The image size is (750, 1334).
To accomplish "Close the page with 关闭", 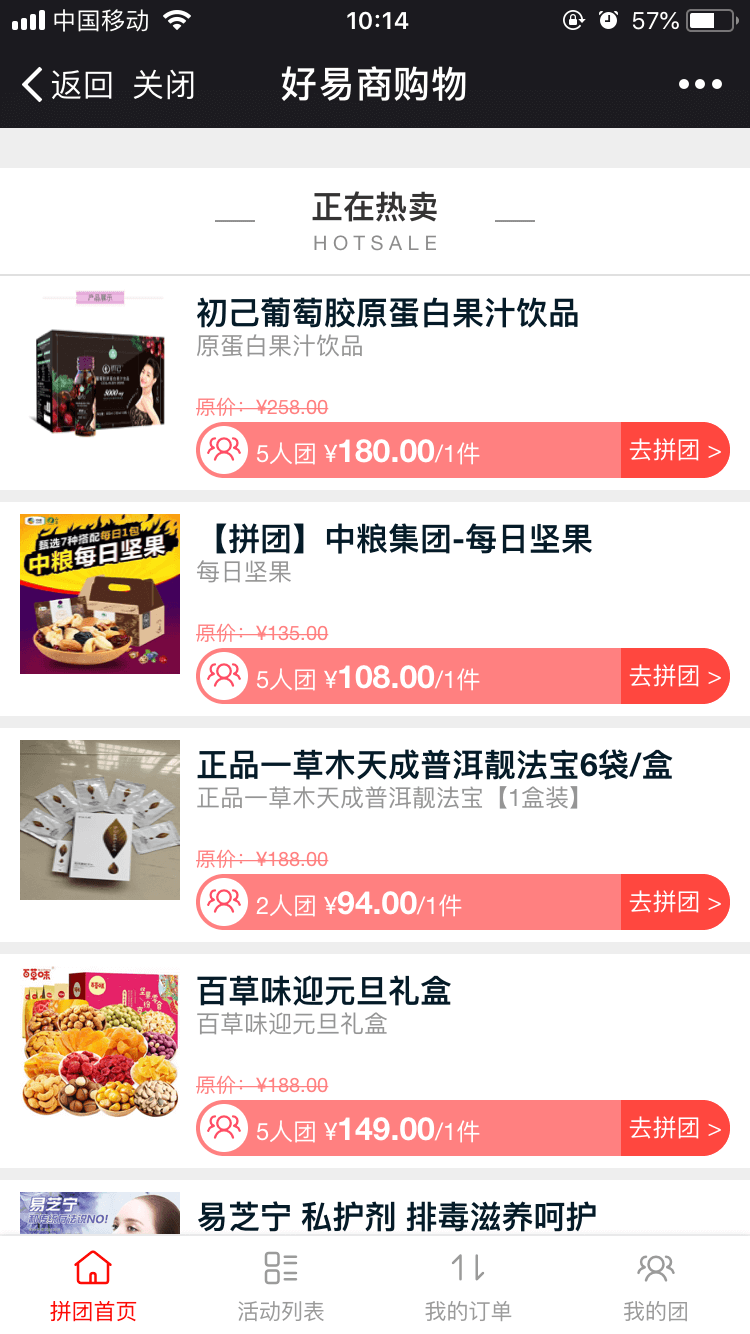I will 164,85.
